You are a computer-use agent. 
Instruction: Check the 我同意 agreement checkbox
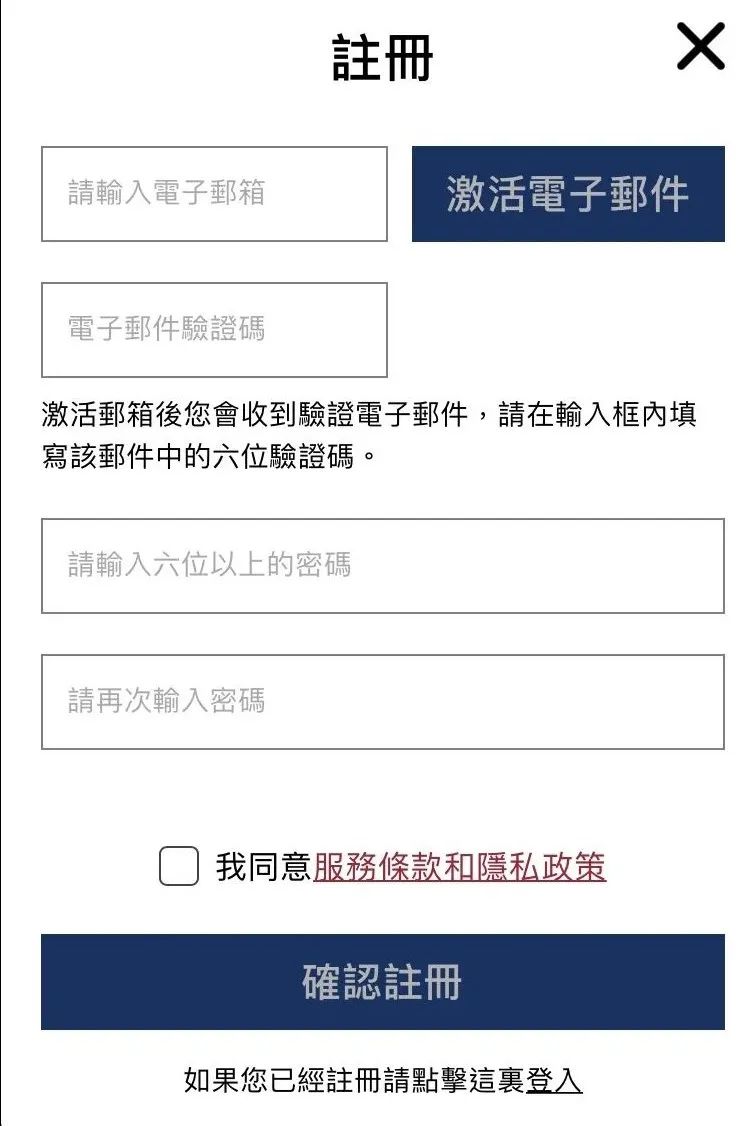tap(179, 866)
